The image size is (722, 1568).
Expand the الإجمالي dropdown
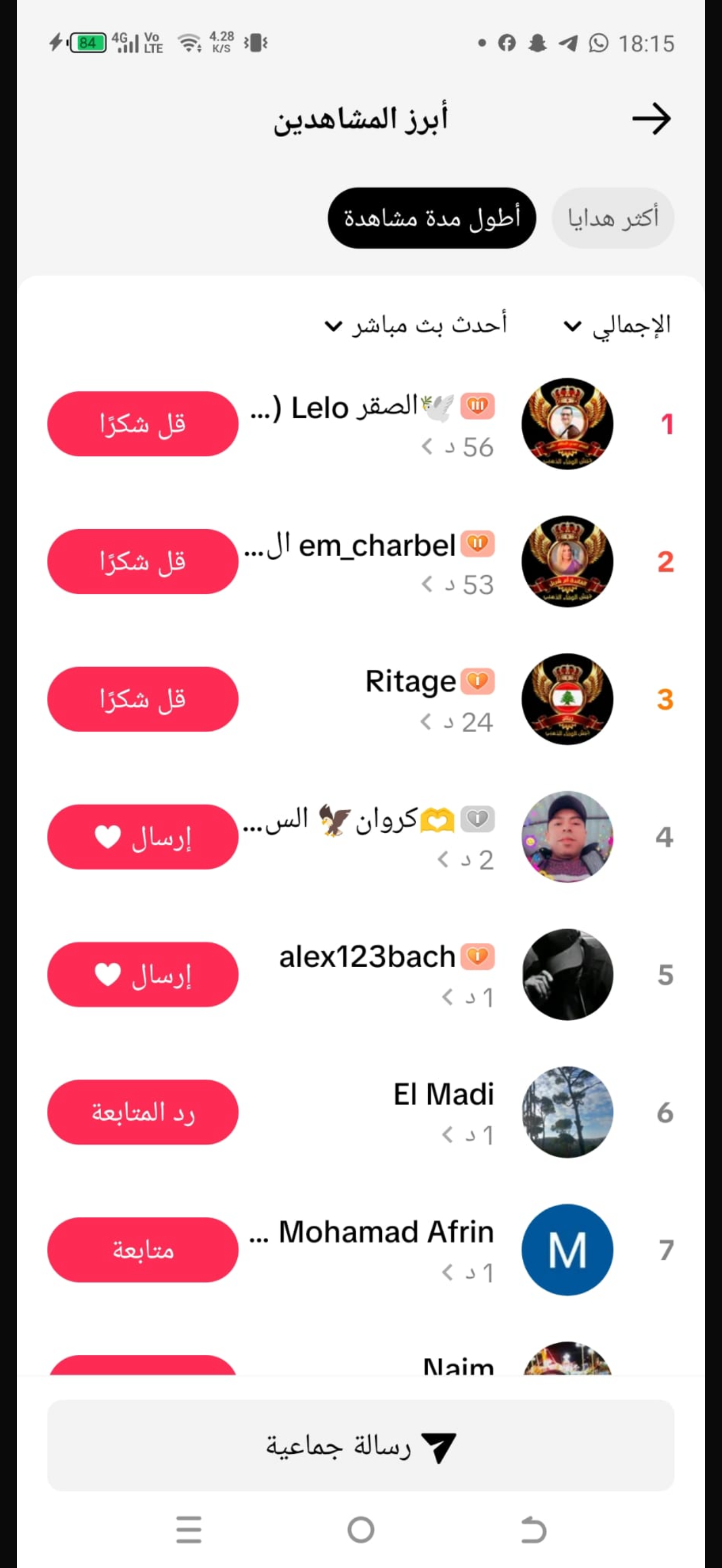coord(618,326)
